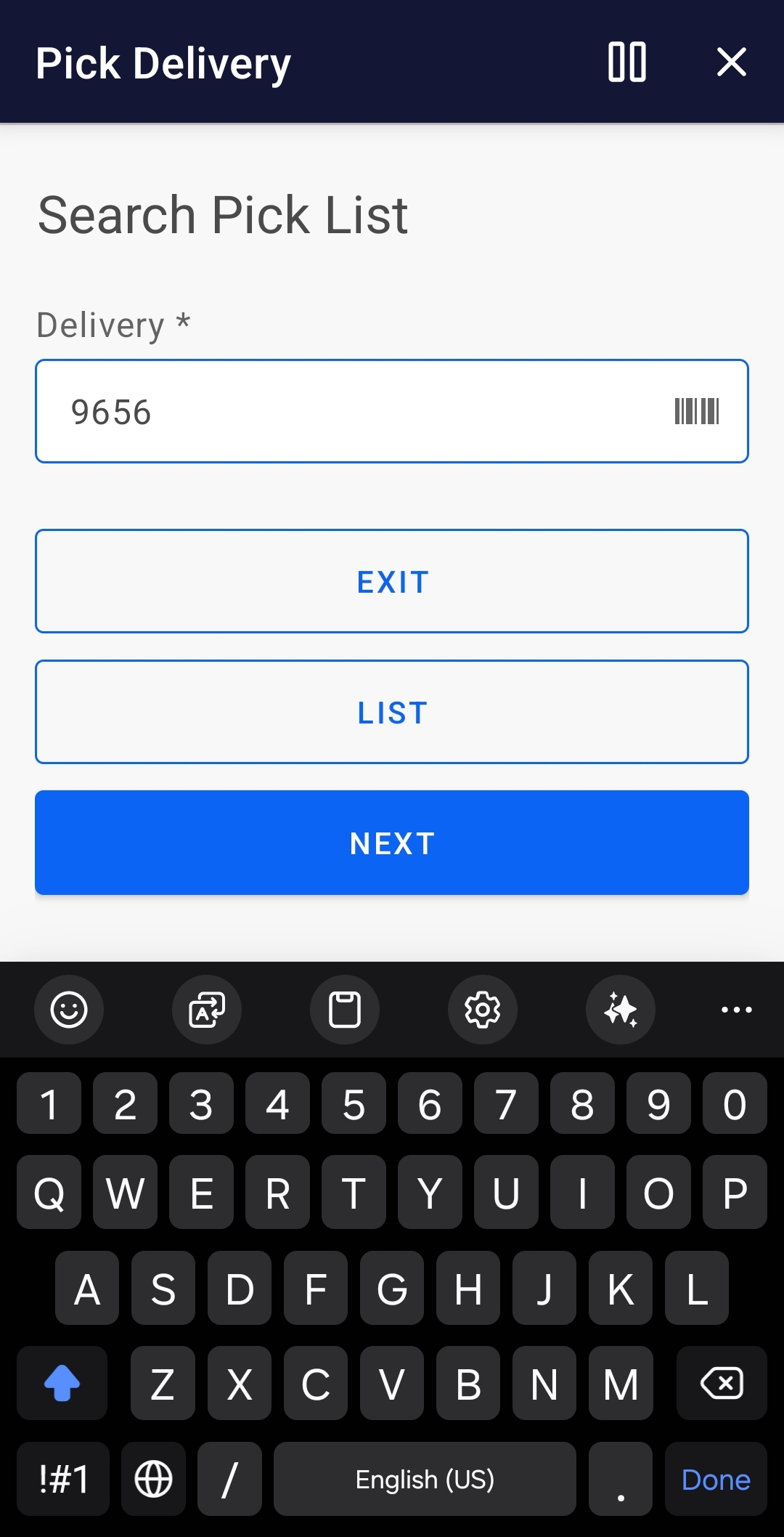Open the clipboard from the keyboard toolbar
The image size is (784, 1537).
[344, 1010]
